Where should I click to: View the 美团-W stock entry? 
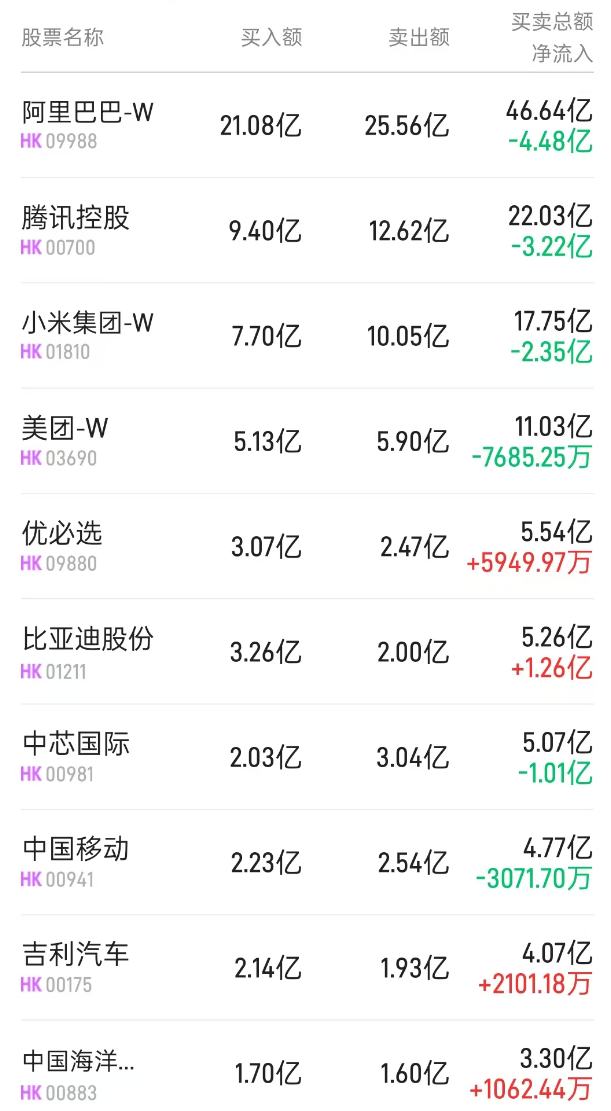tap(306, 441)
